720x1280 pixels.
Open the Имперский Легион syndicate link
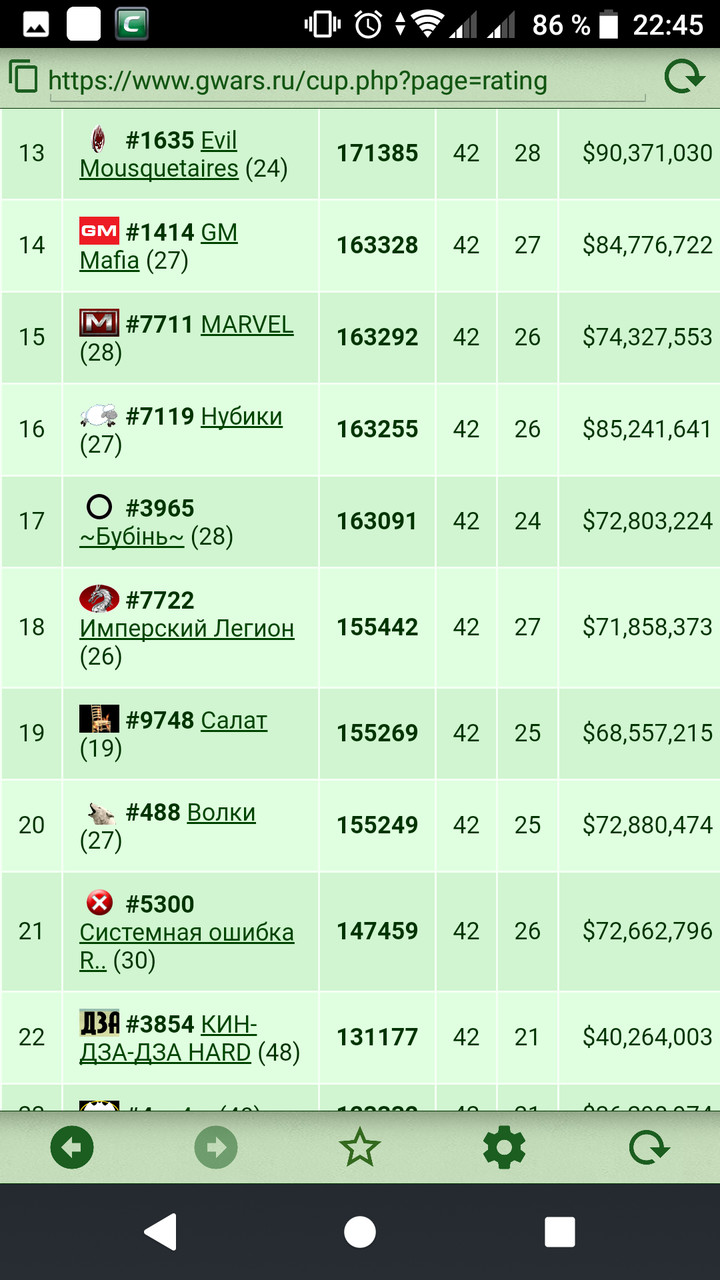point(187,628)
